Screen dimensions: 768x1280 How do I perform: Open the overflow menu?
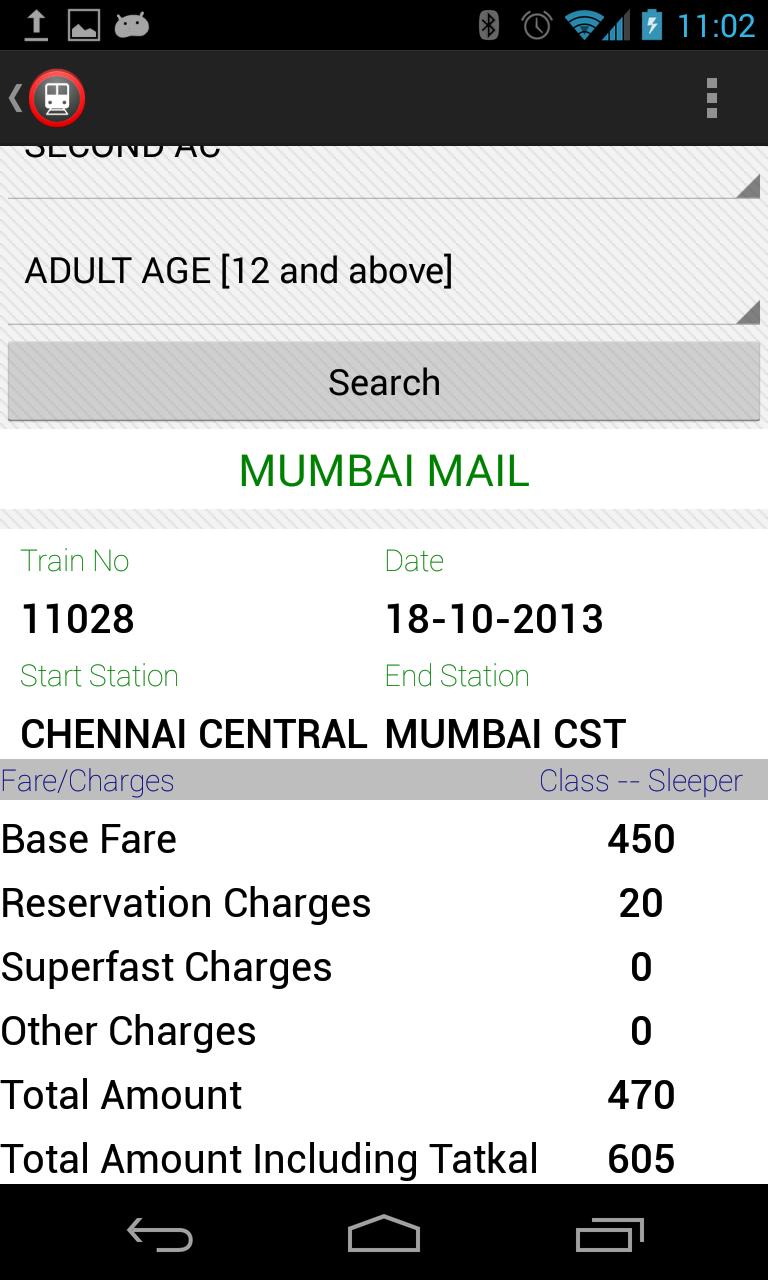712,98
